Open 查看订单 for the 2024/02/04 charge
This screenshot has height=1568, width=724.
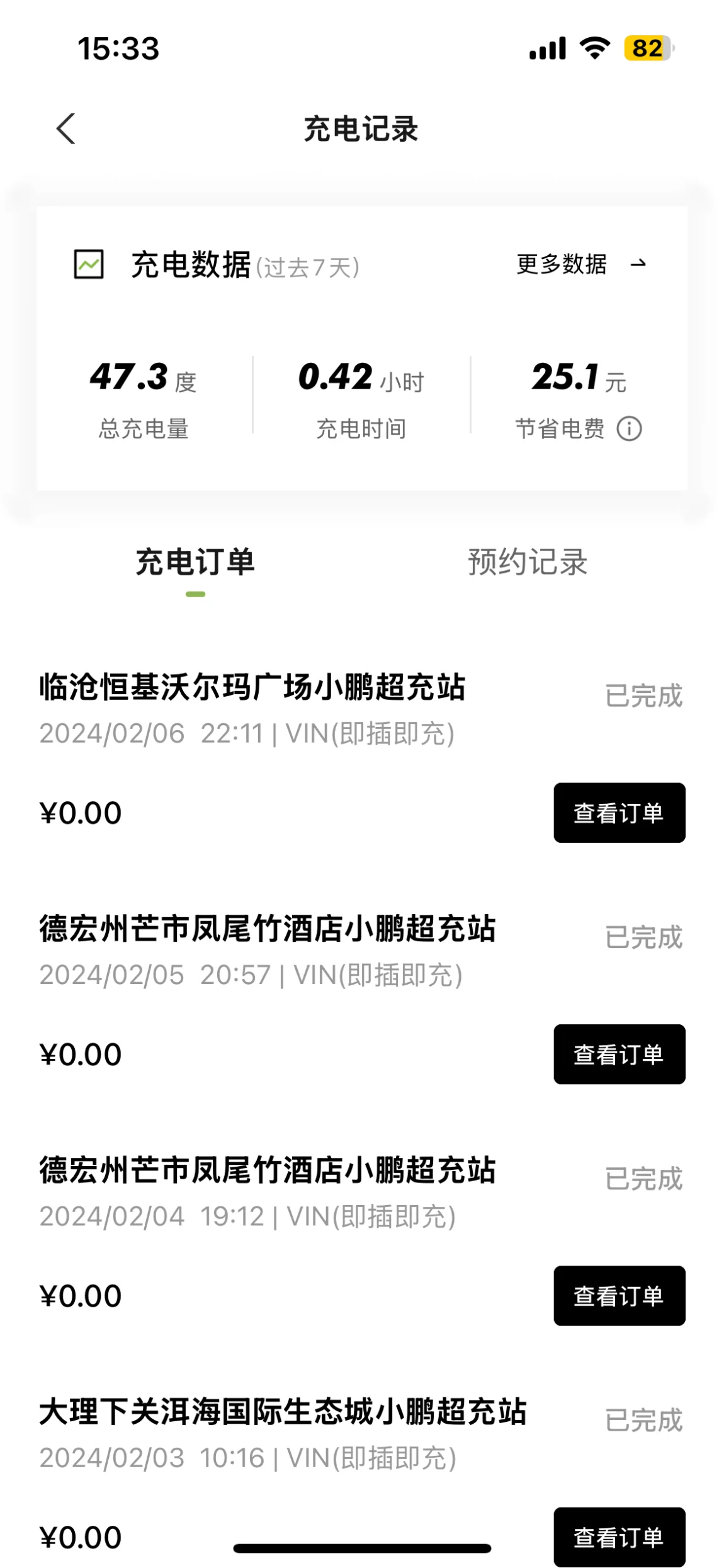coord(619,1295)
